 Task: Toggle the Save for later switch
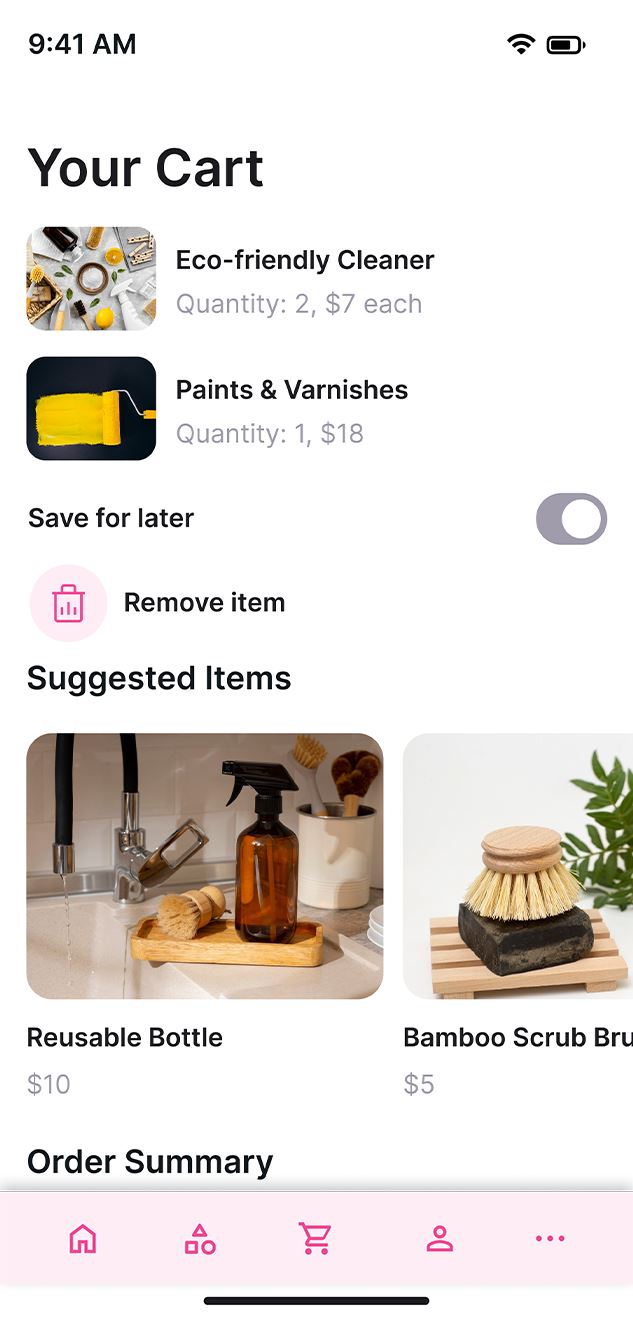571,519
